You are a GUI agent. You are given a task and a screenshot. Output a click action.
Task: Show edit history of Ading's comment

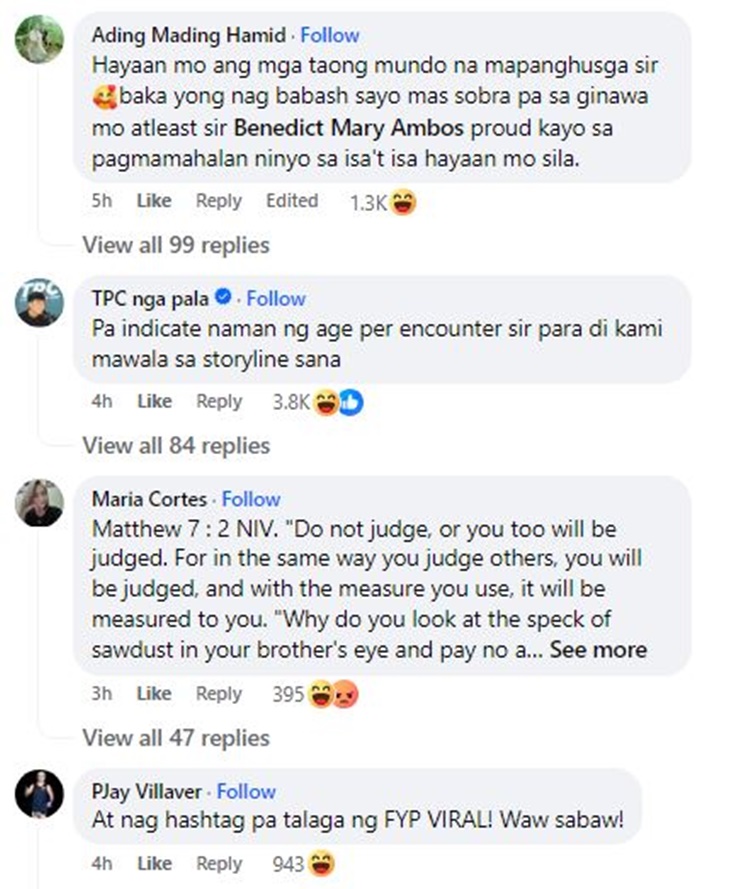pos(290,201)
